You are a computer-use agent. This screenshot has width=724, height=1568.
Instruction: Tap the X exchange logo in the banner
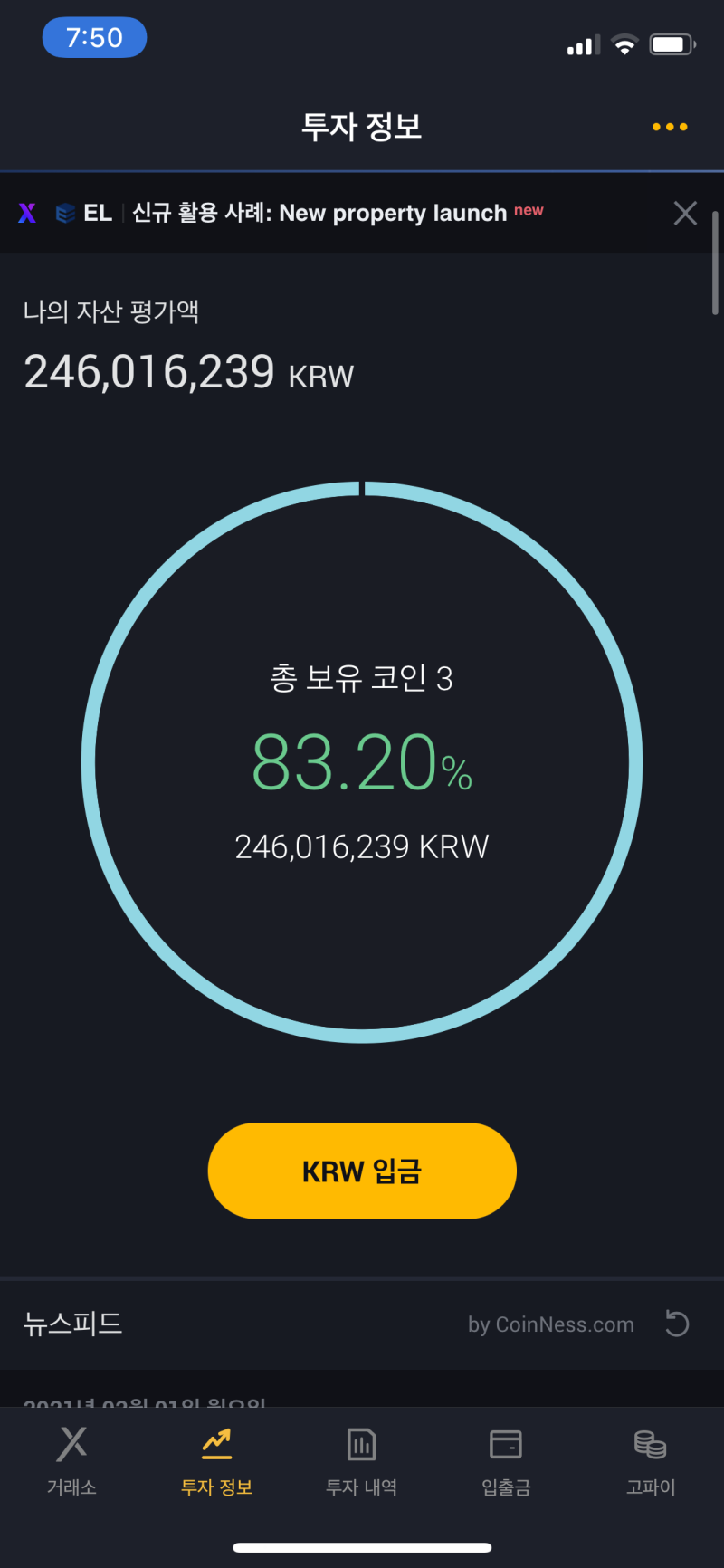click(25, 213)
